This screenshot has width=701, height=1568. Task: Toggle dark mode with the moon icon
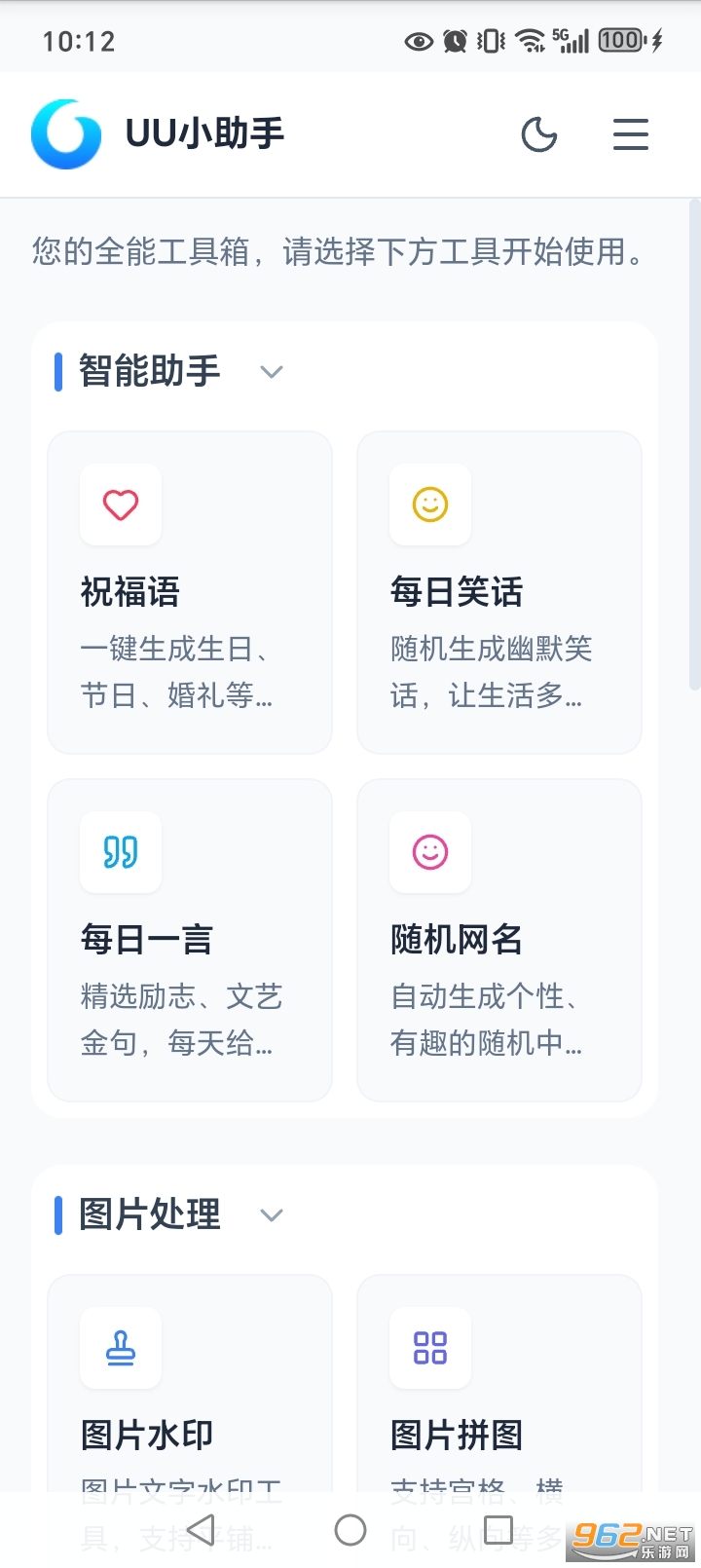click(x=540, y=134)
